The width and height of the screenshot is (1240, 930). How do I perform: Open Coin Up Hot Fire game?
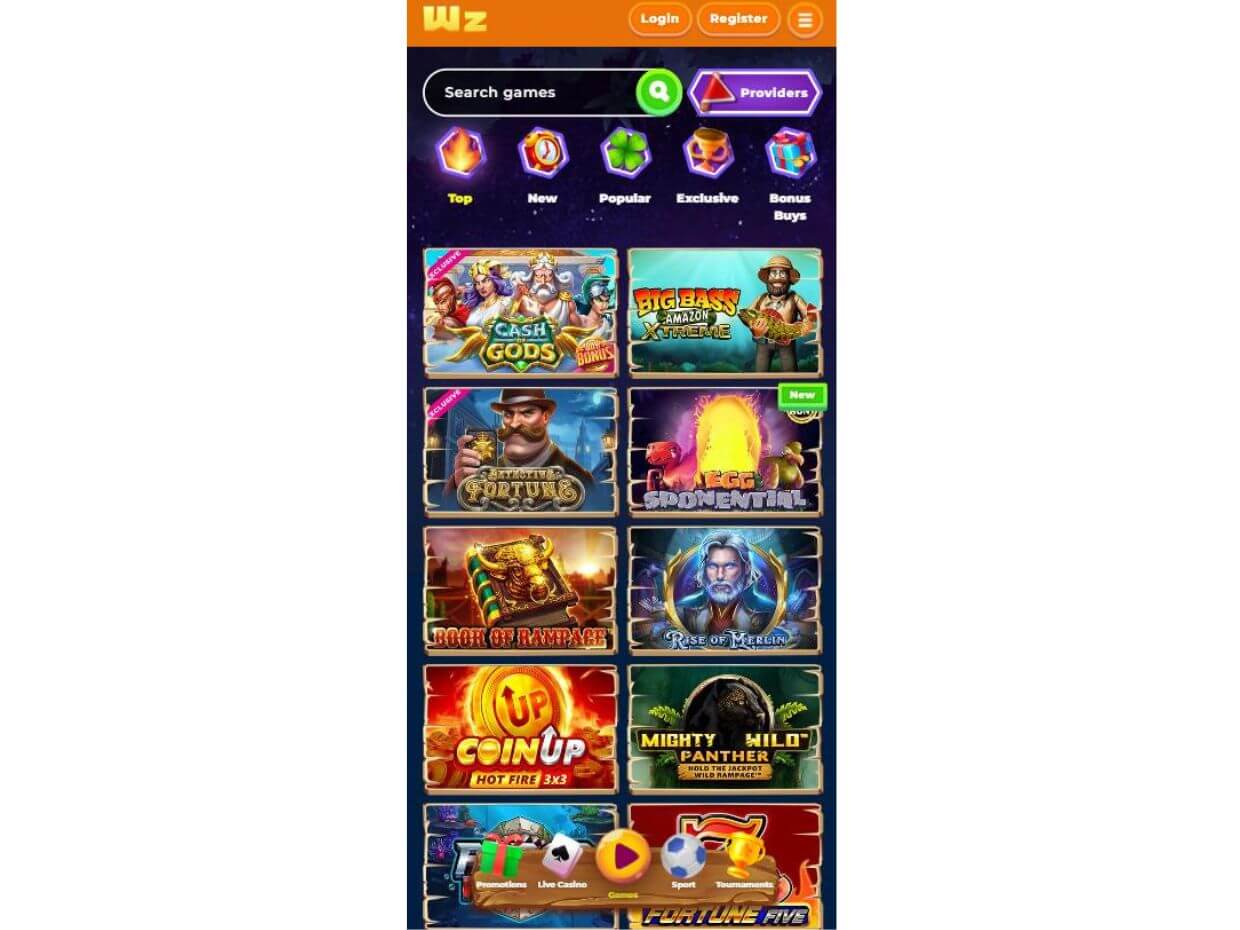pyautogui.click(x=520, y=729)
